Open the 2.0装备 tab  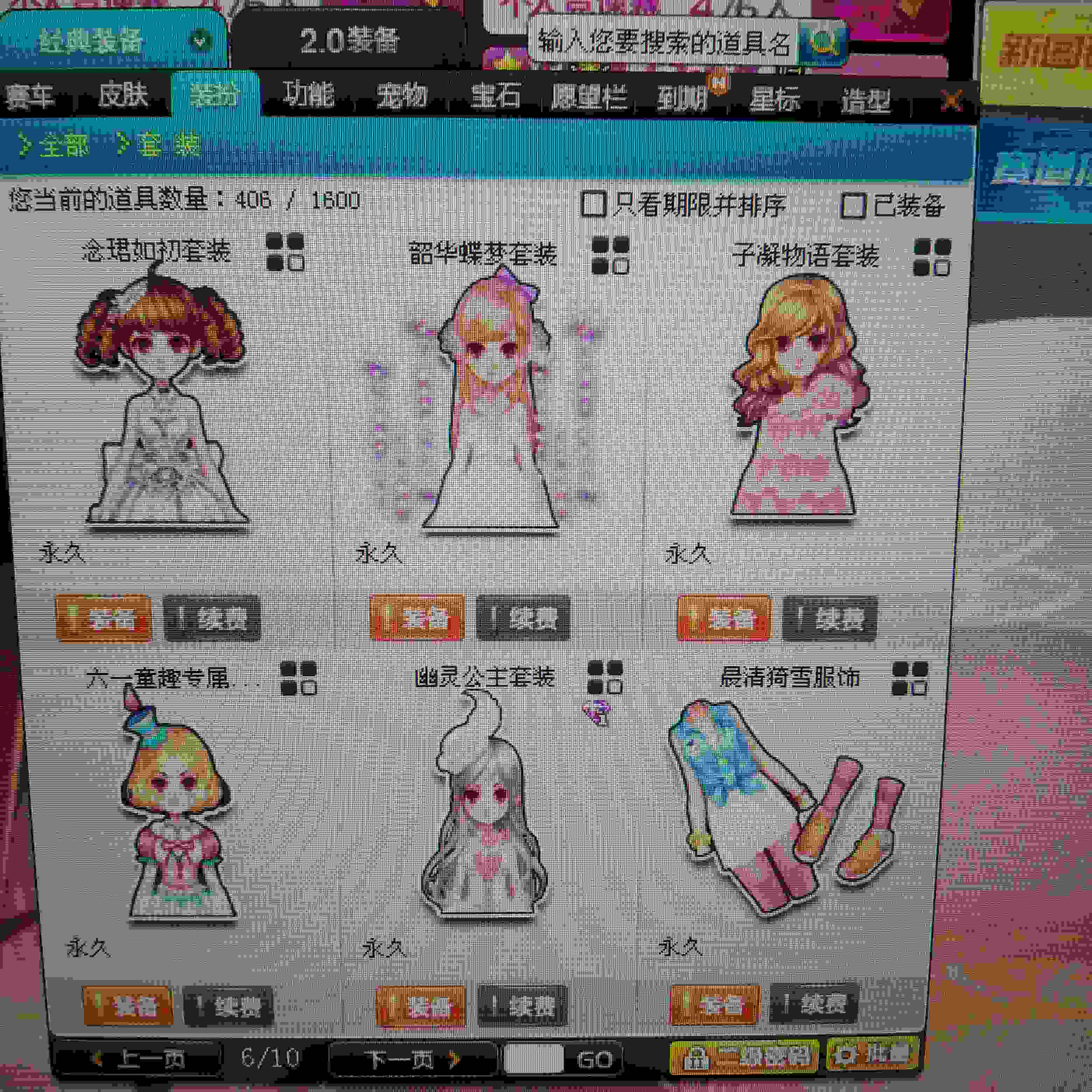[x=349, y=41]
